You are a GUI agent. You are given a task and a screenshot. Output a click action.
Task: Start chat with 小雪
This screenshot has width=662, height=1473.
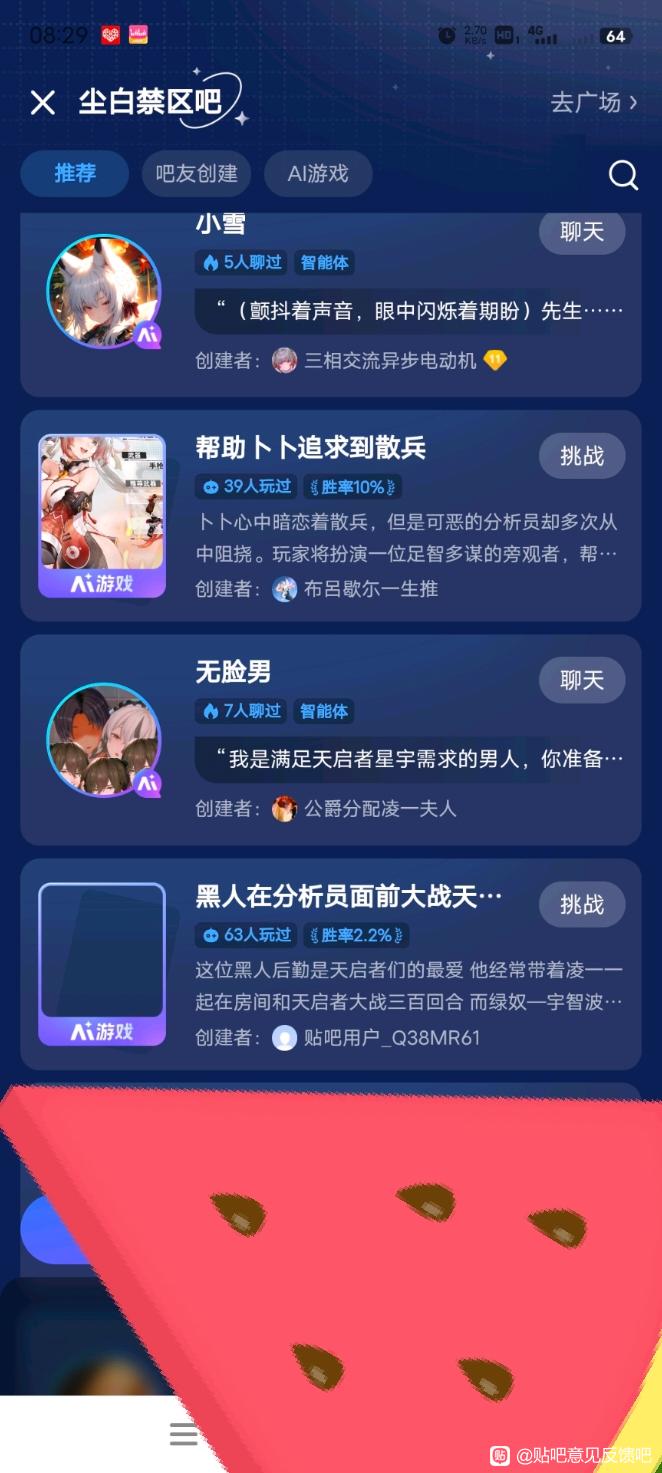coord(582,232)
